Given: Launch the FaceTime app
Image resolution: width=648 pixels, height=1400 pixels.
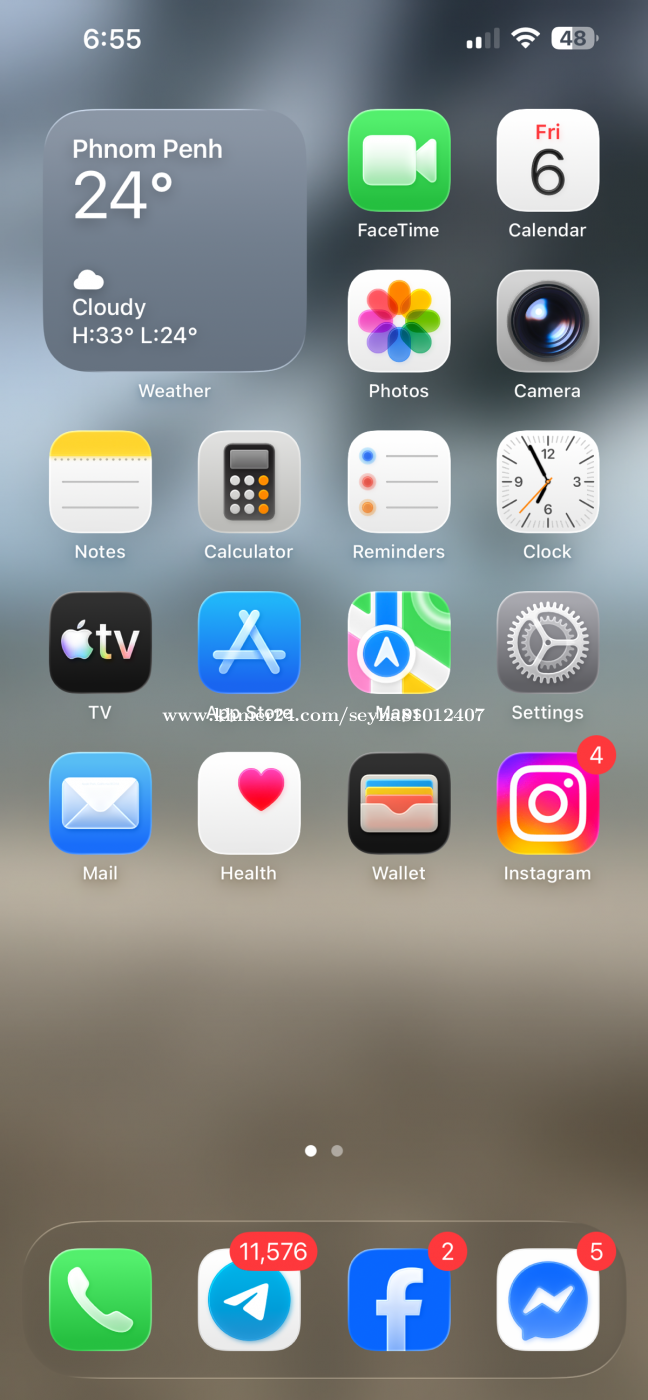Looking at the screenshot, I should pos(398,160).
